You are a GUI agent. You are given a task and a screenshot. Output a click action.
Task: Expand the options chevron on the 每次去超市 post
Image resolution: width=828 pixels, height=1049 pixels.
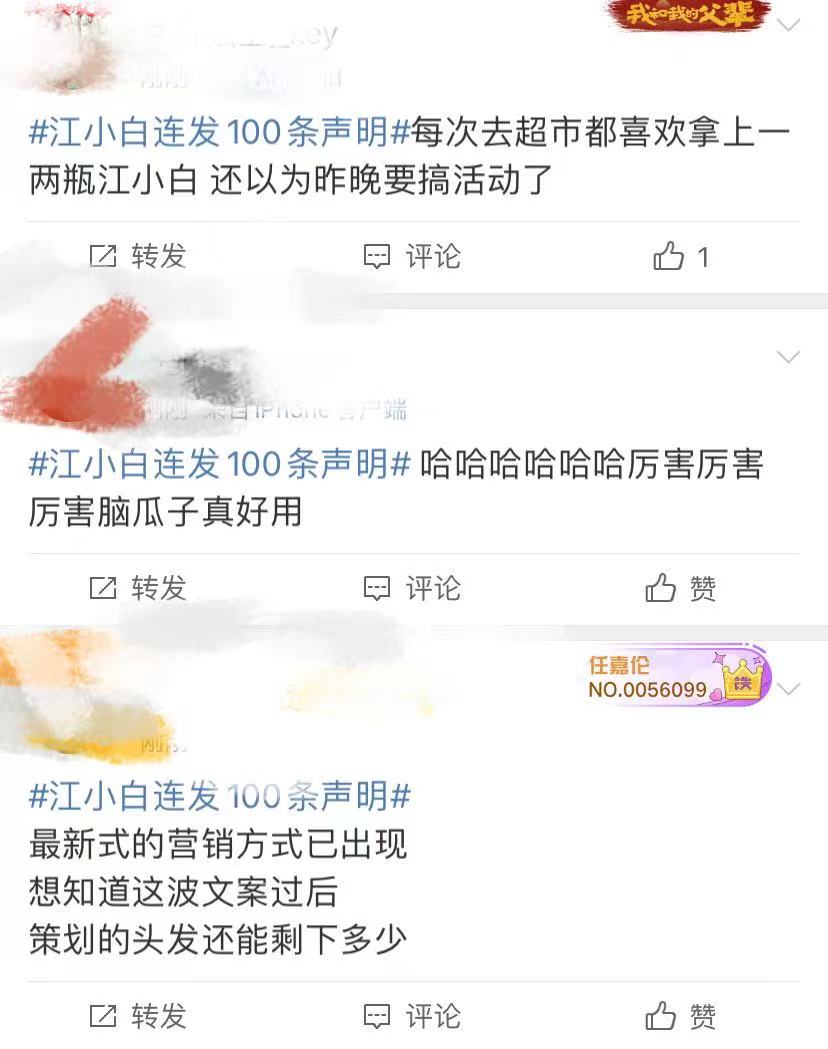pos(789,25)
